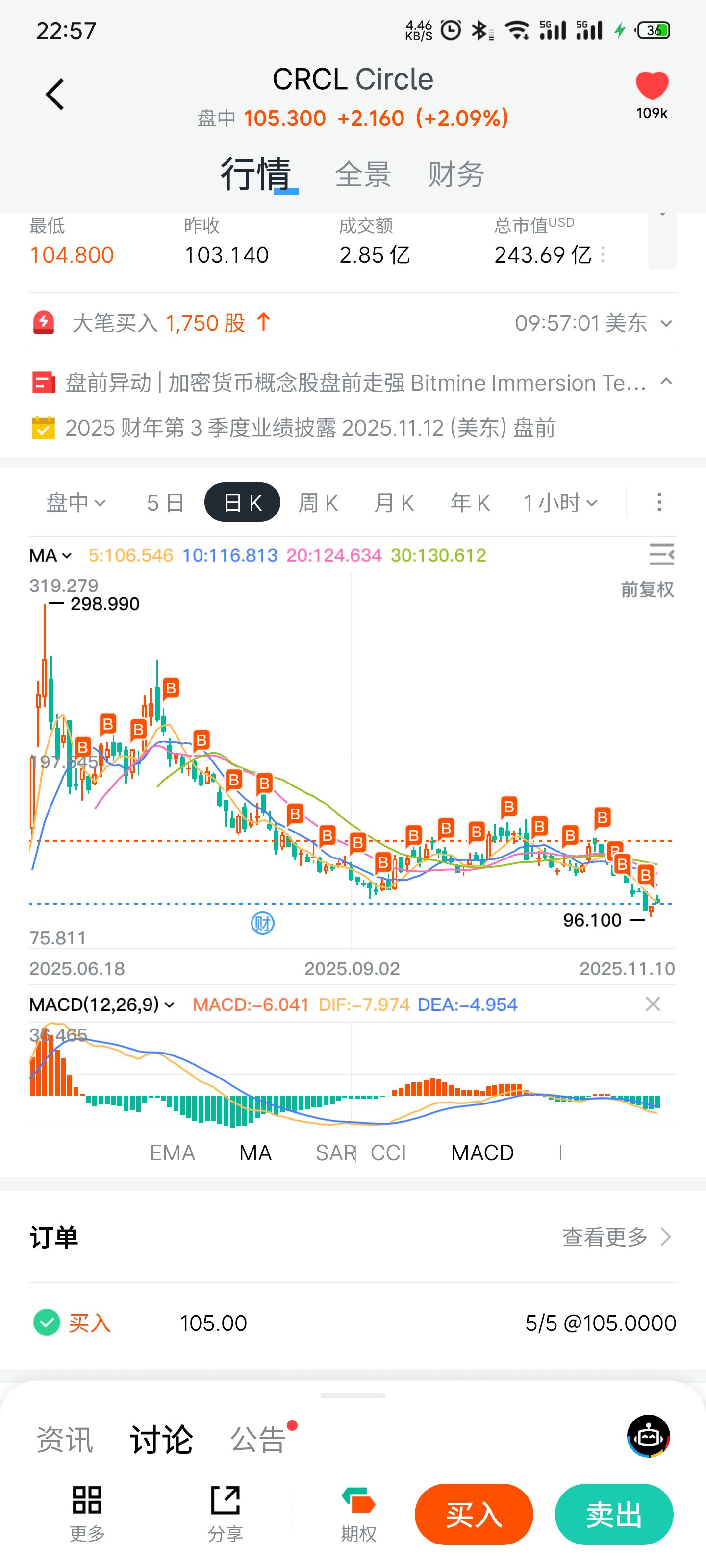
Task: Open the 盘前异动 news headline
Action: point(355,383)
